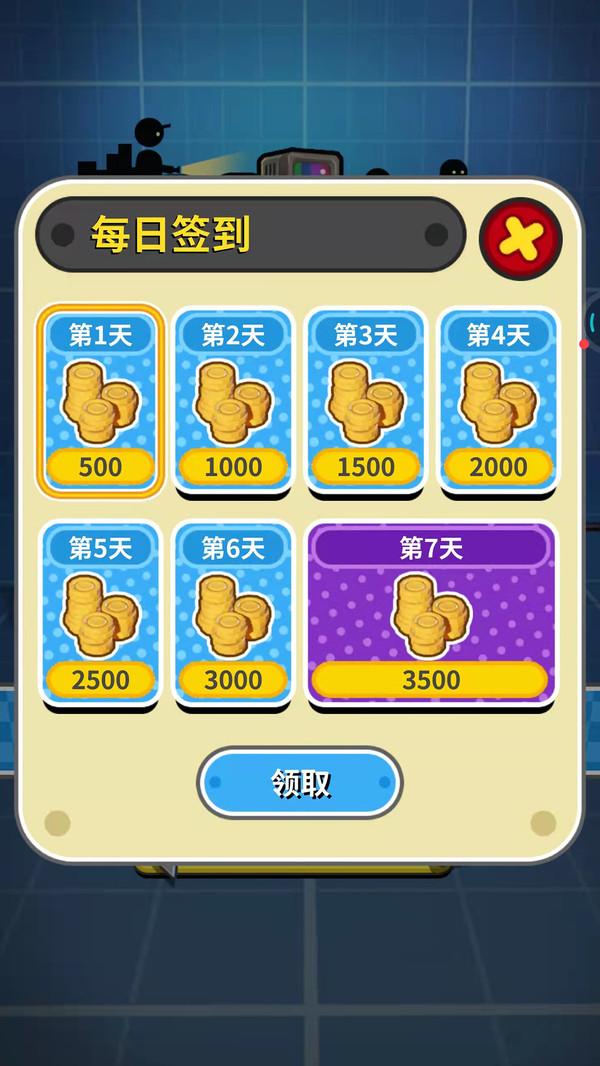Select the 第2天 1000 coins reward card
Viewport: 600px width, 1066px height.
[233, 400]
